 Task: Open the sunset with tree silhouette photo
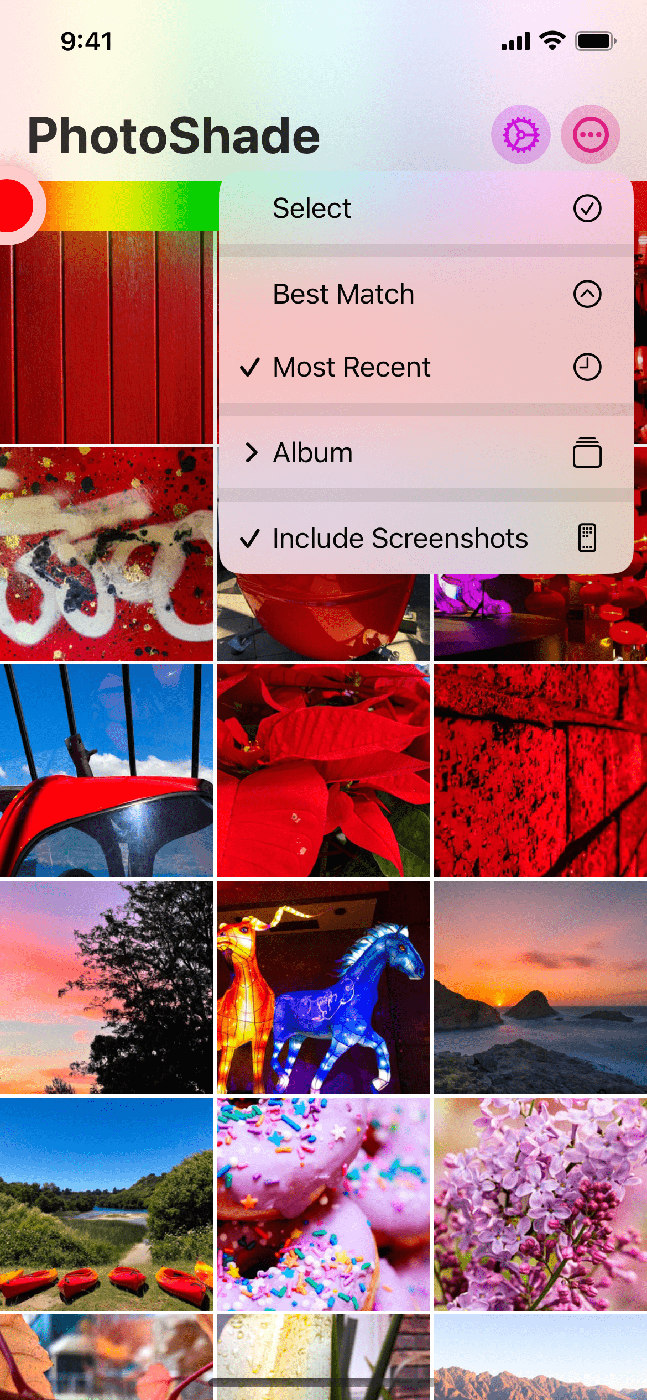coord(106,987)
